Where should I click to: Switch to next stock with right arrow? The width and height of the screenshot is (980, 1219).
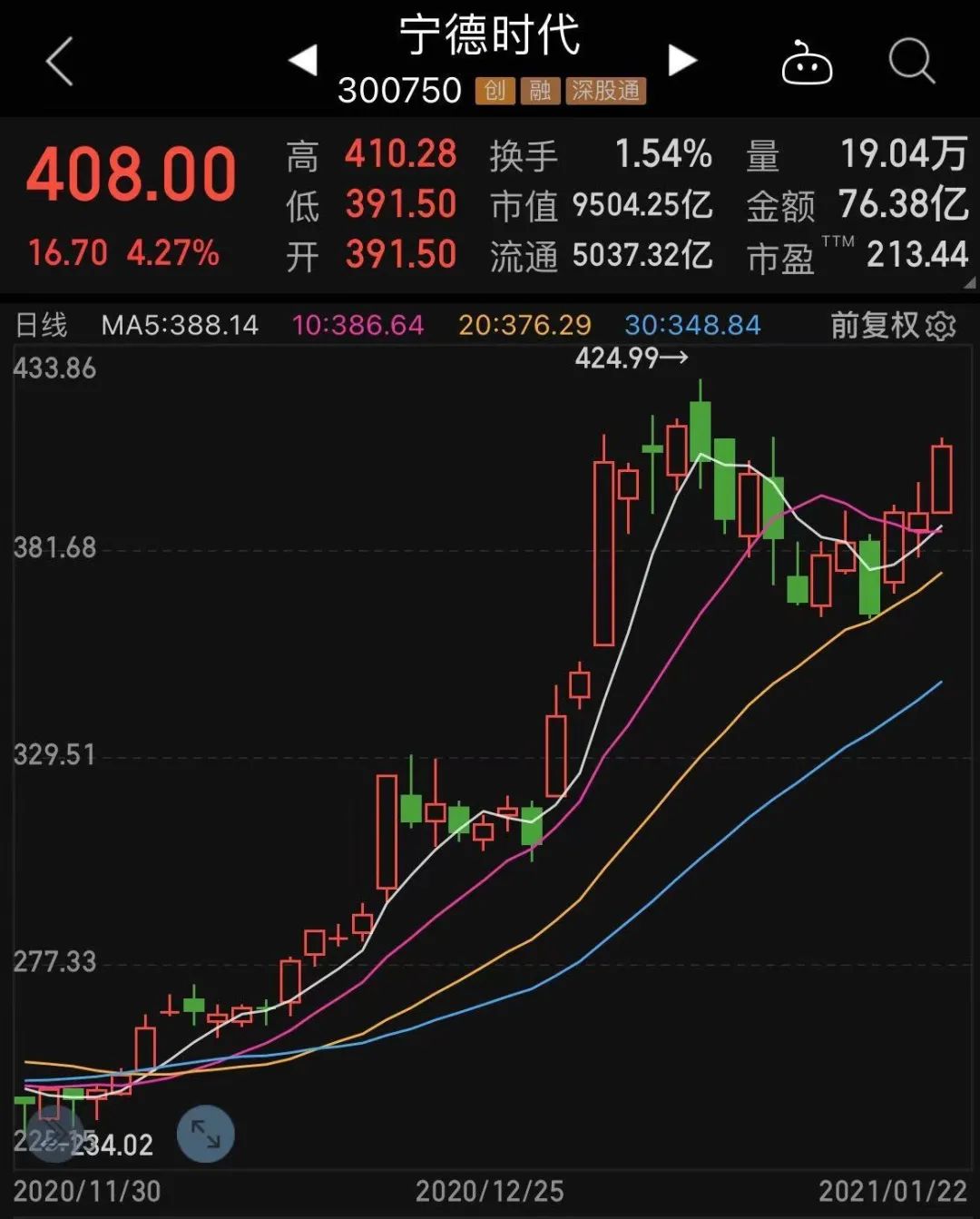(x=682, y=59)
